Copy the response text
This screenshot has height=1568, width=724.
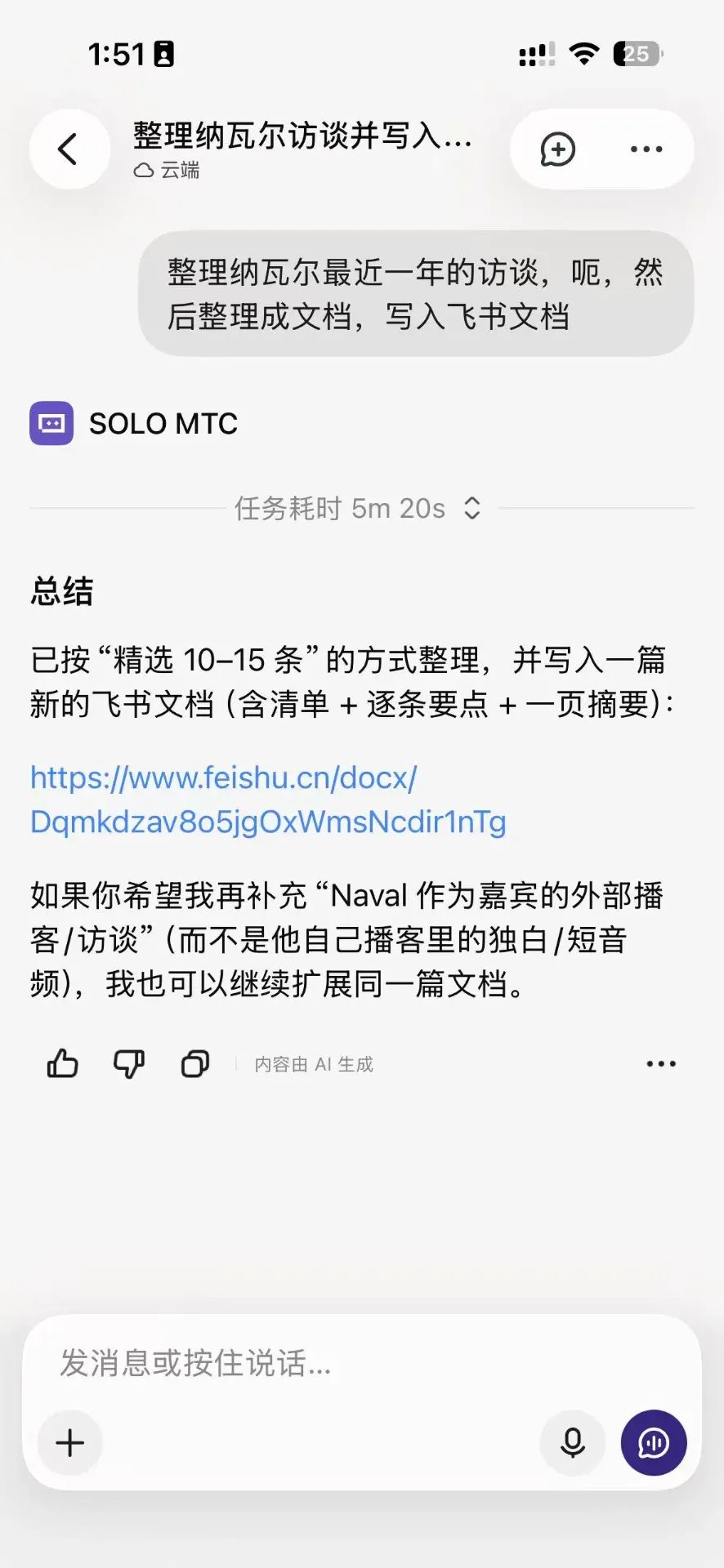click(x=195, y=1064)
